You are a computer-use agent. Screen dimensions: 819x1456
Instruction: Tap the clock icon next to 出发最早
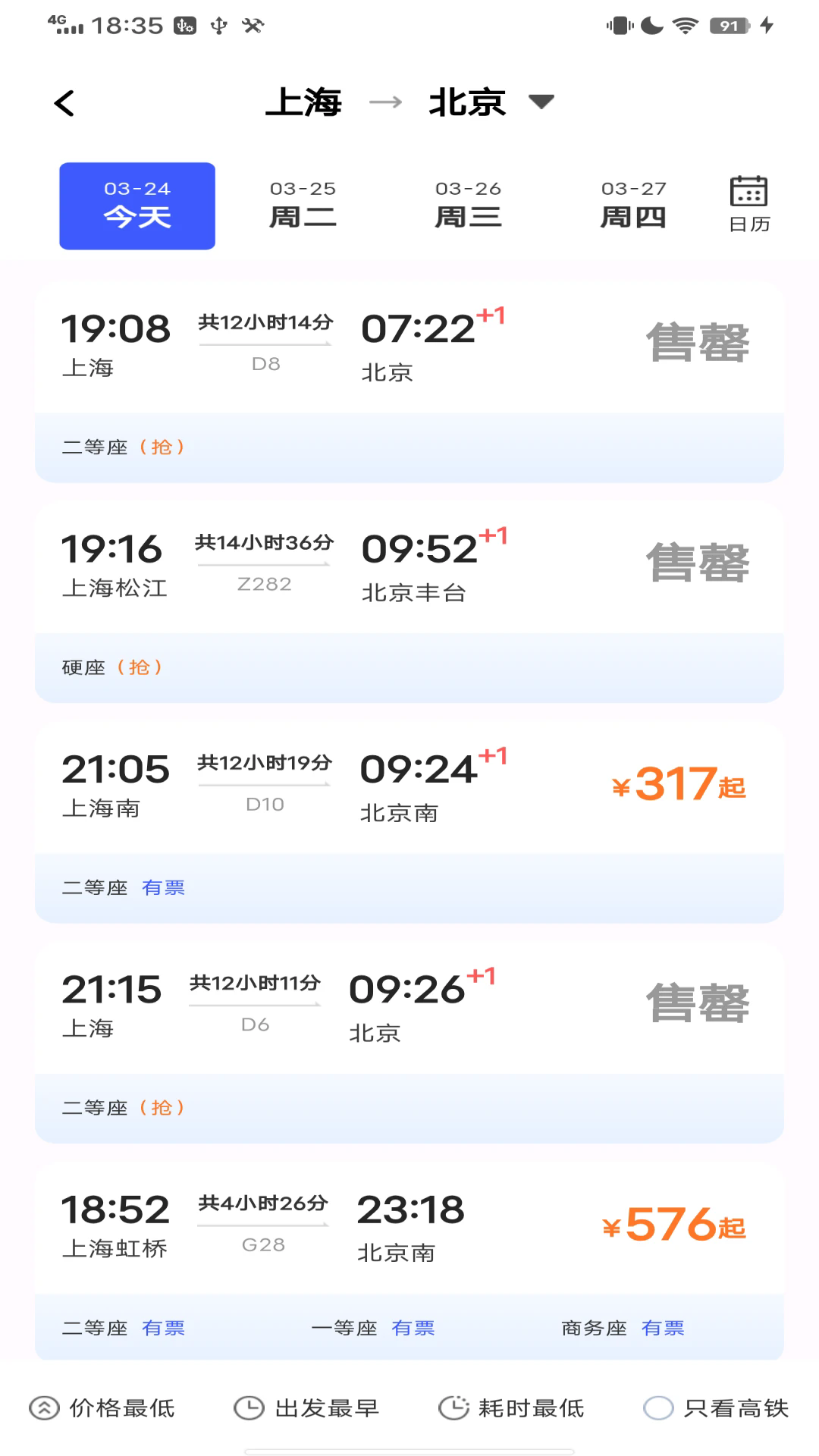coord(250,1407)
